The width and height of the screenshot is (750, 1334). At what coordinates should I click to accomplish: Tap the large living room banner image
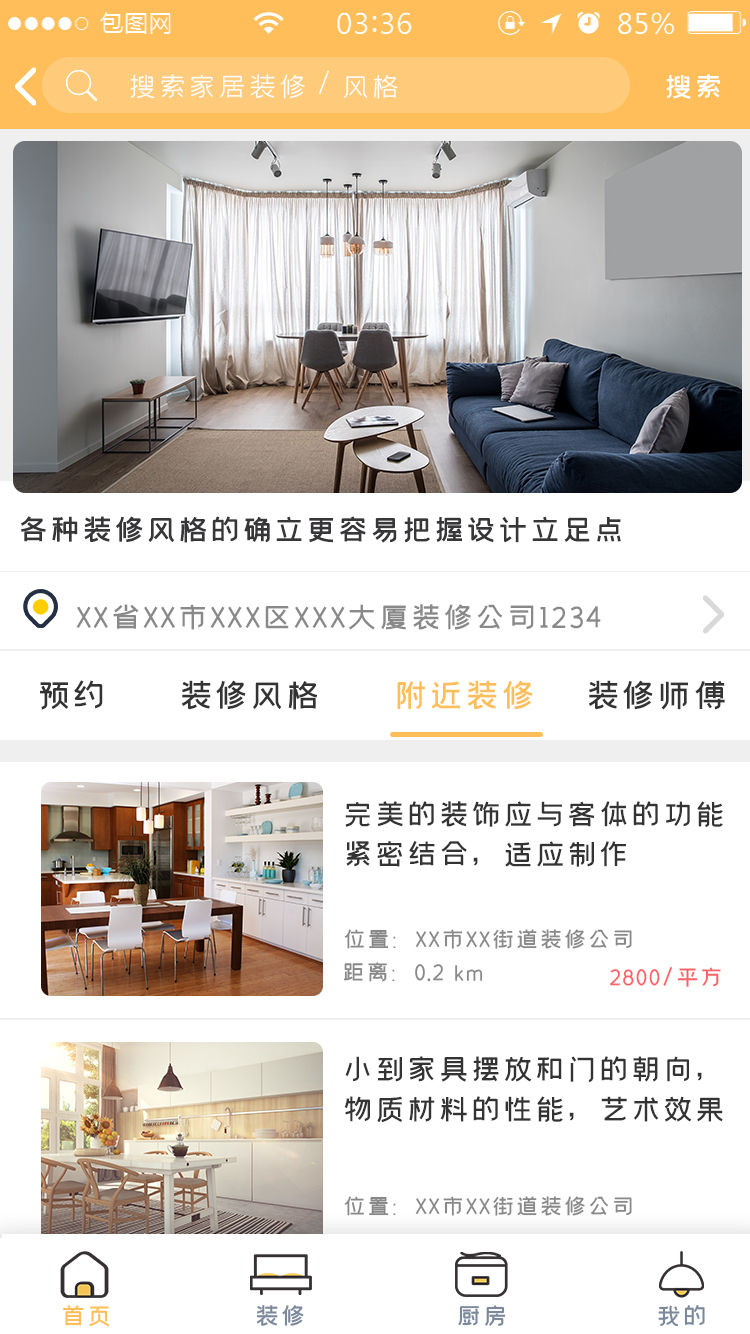click(x=375, y=317)
